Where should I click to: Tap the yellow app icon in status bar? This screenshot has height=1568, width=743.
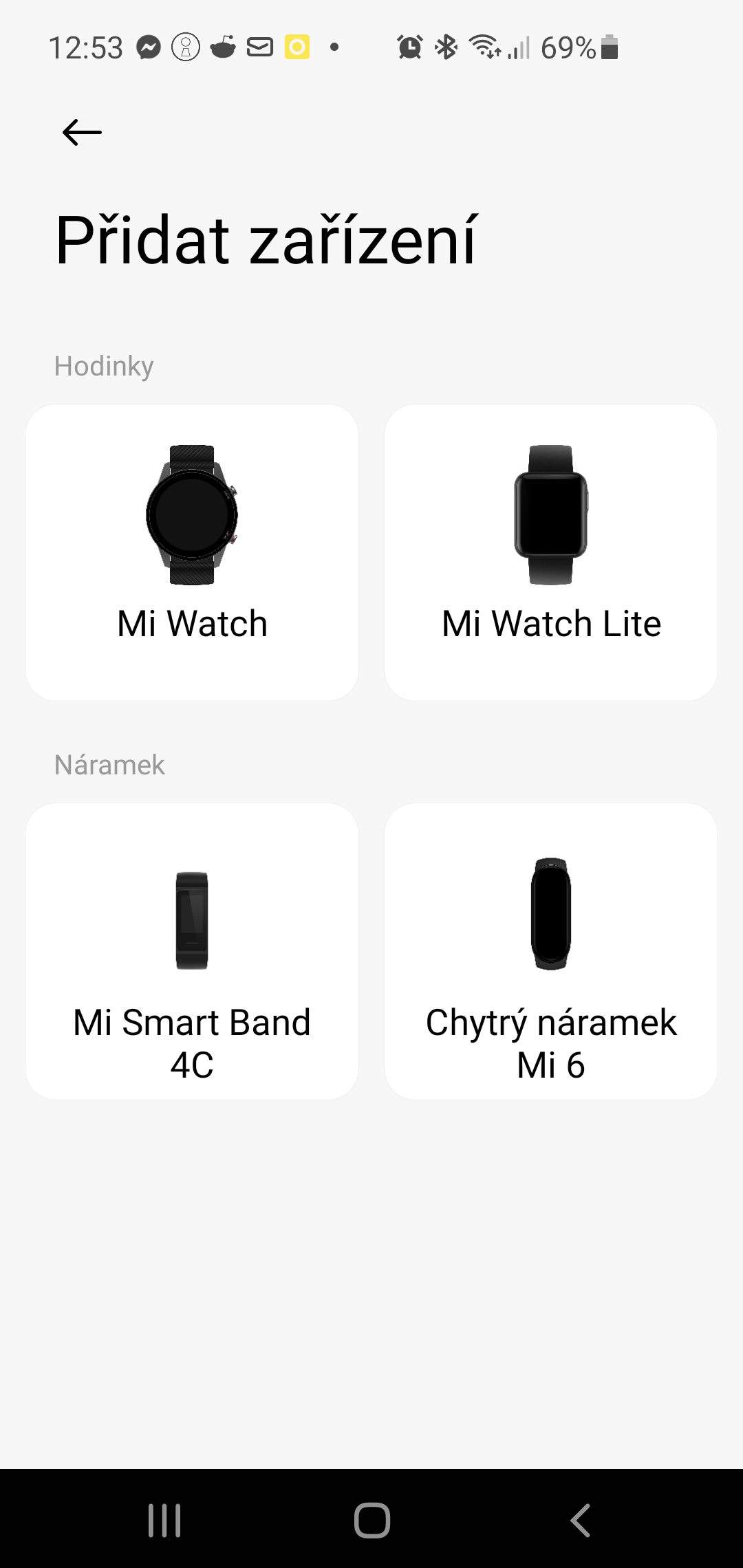(297, 46)
